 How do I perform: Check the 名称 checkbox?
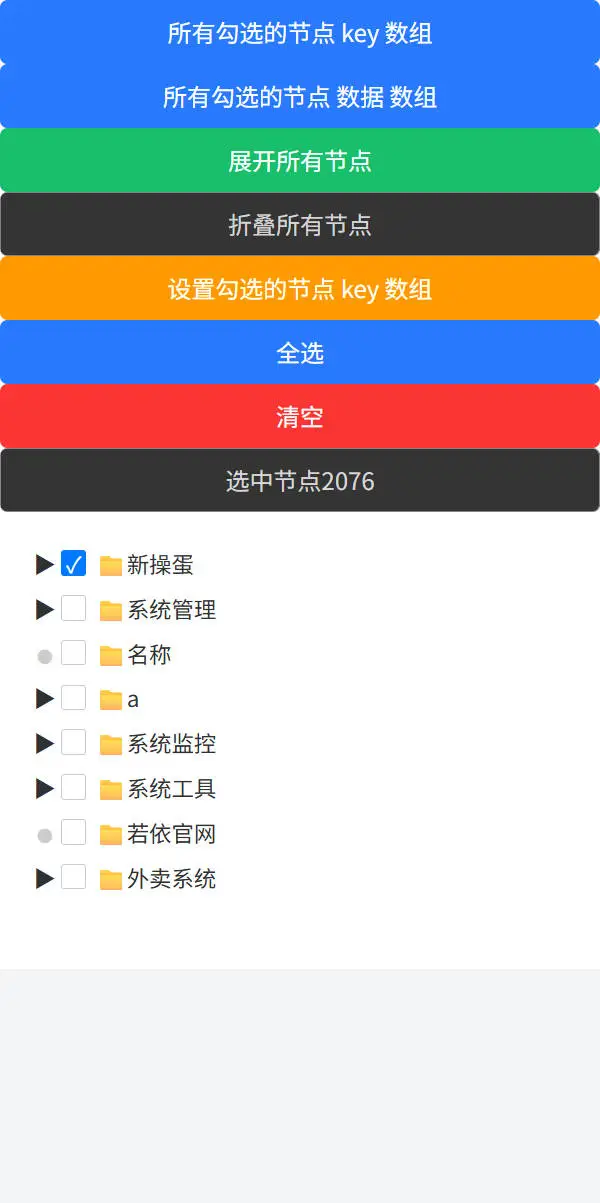(73, 654)
